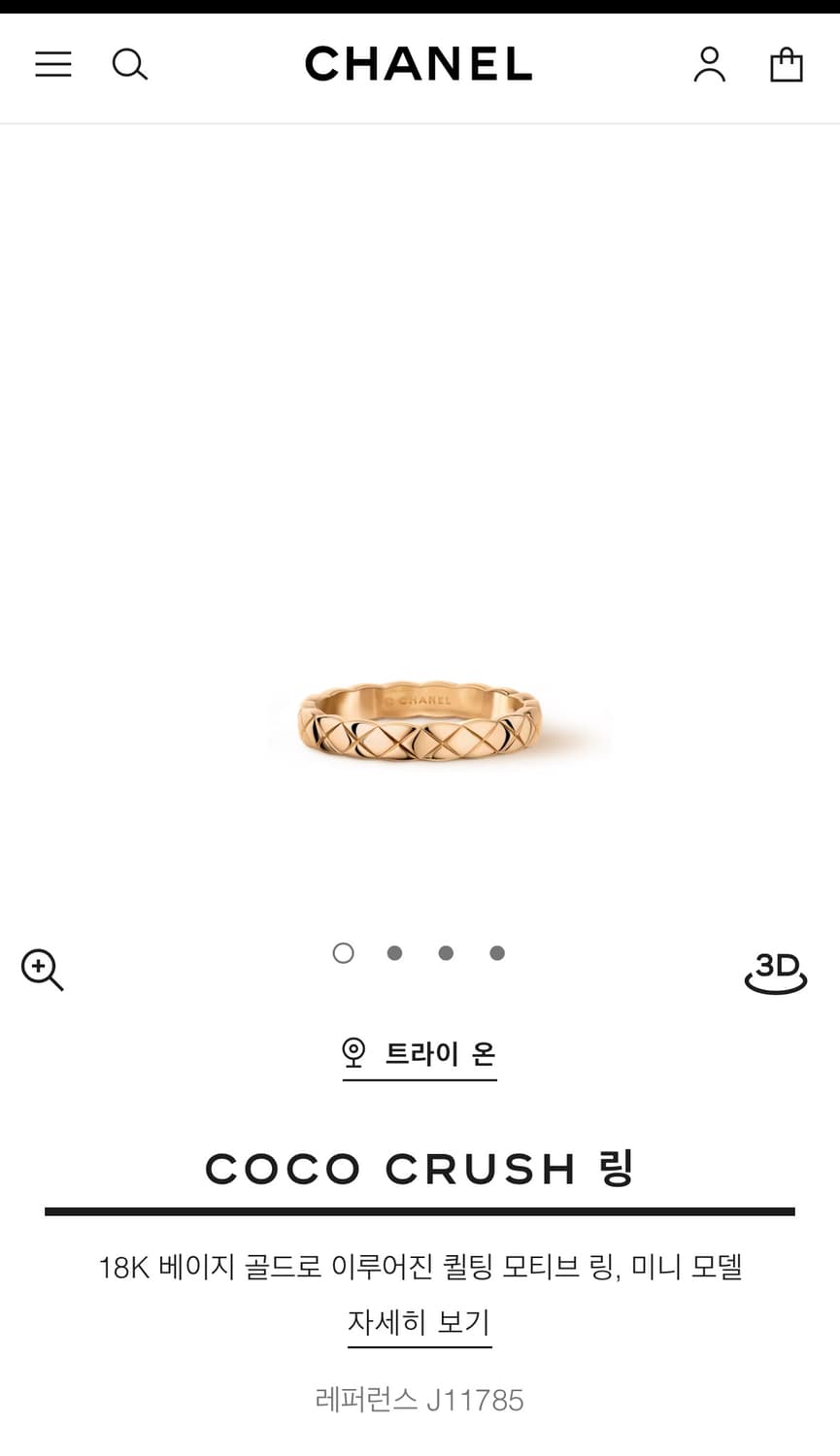Select the second carousel dot
The image size is (840, 1456).
[394, 953]
